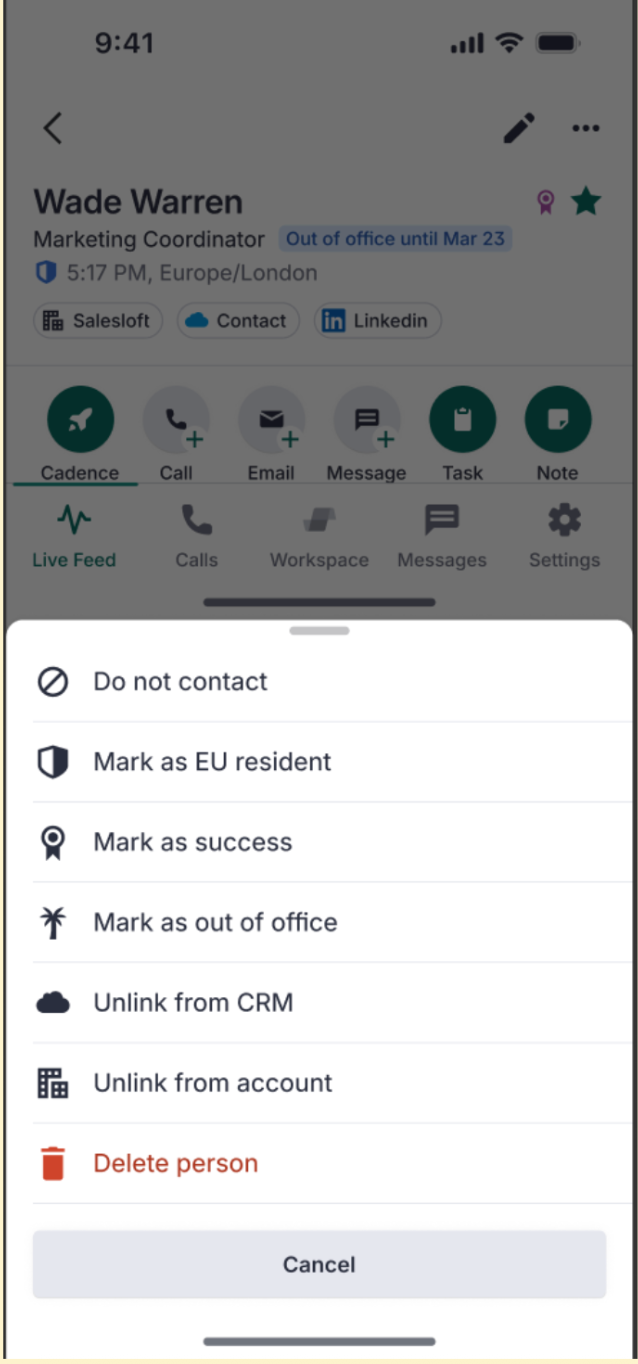The image size is (638, 1364).
Task: Cancel the action sheet
Action: [319, 1264]
